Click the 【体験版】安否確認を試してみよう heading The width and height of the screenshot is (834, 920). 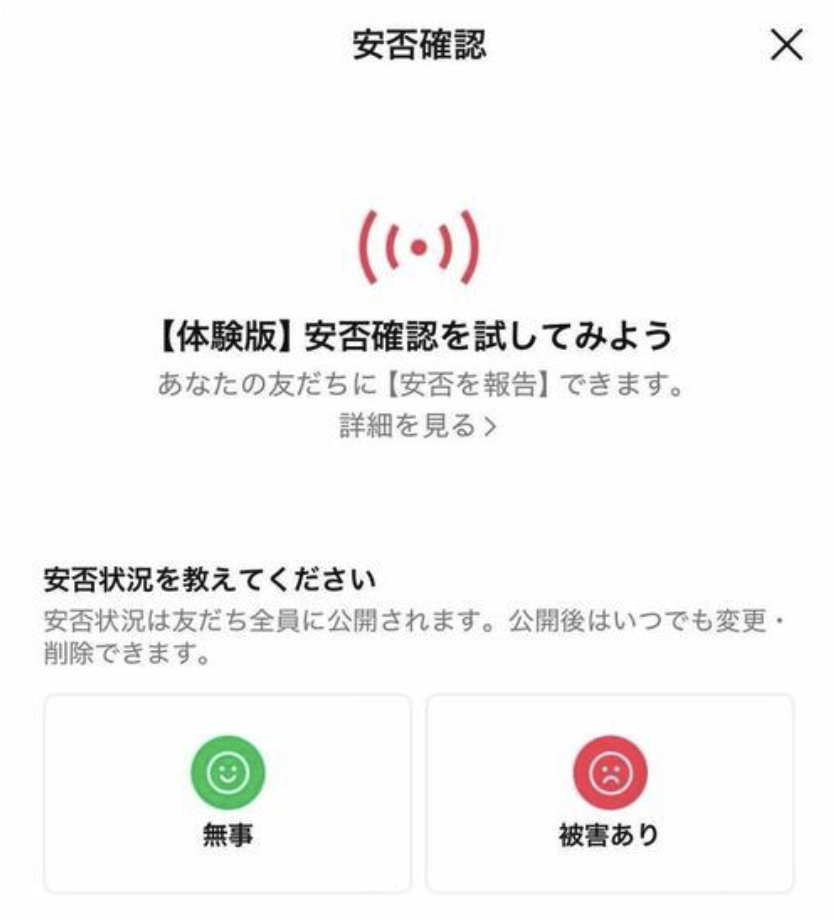(416, 339)
